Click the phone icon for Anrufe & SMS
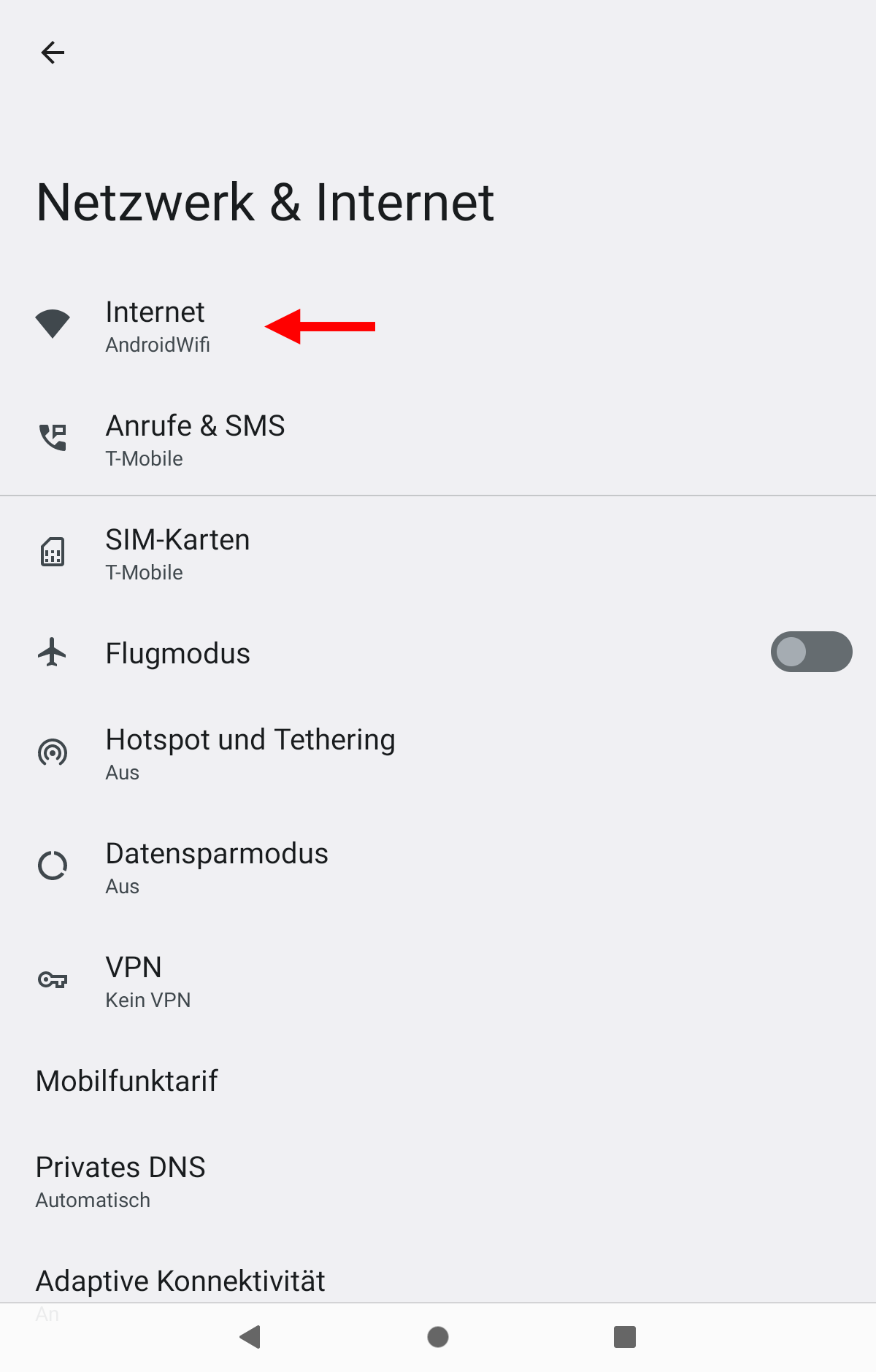The image size is (876, 1372). click(53, 437)
